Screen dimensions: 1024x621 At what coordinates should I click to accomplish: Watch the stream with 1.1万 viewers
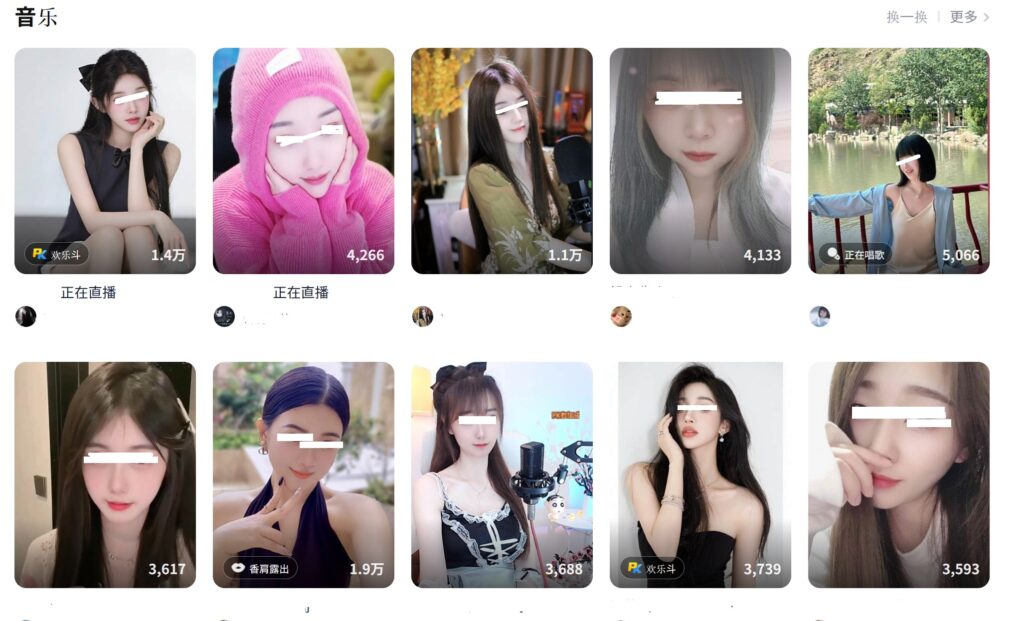tap(501, 160)
